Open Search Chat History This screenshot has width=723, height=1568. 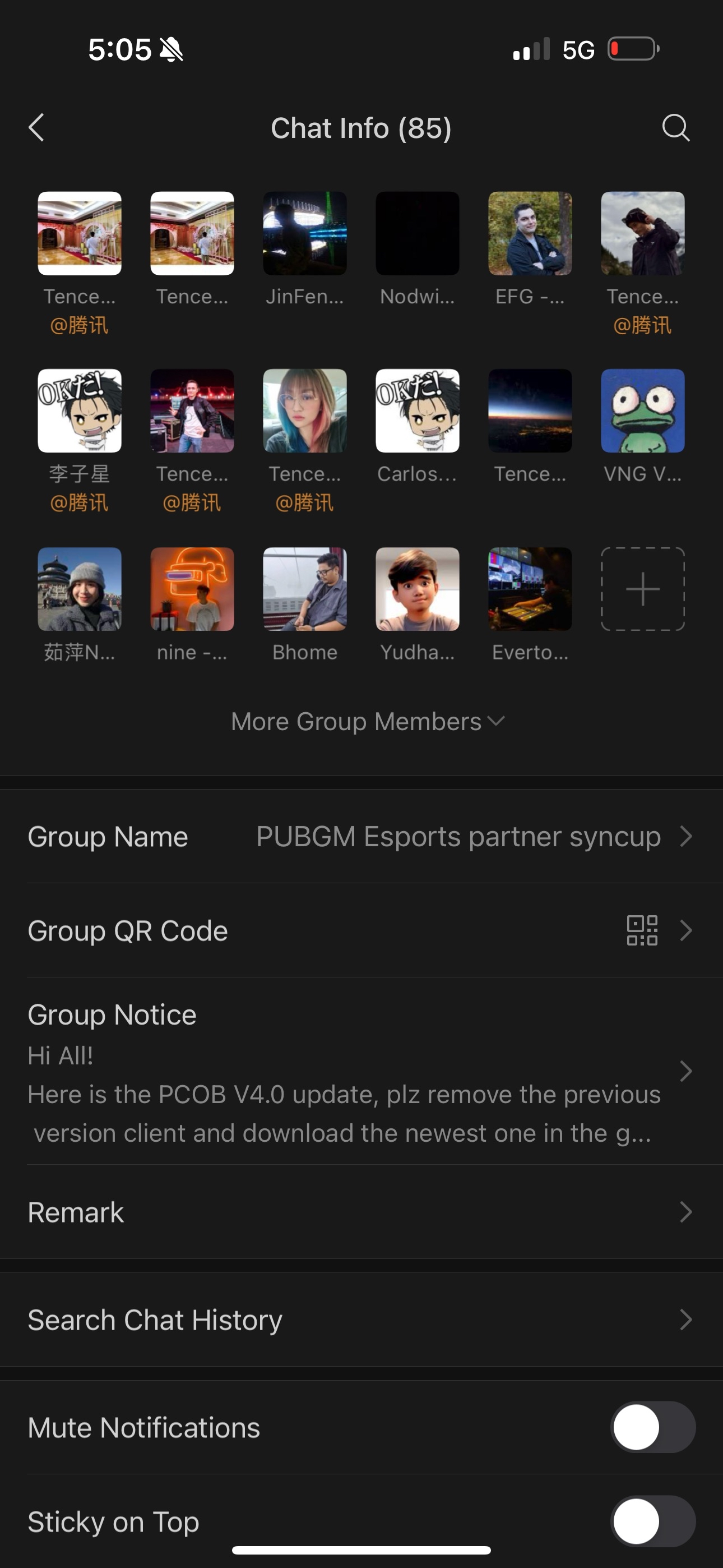pos(361,1320)
